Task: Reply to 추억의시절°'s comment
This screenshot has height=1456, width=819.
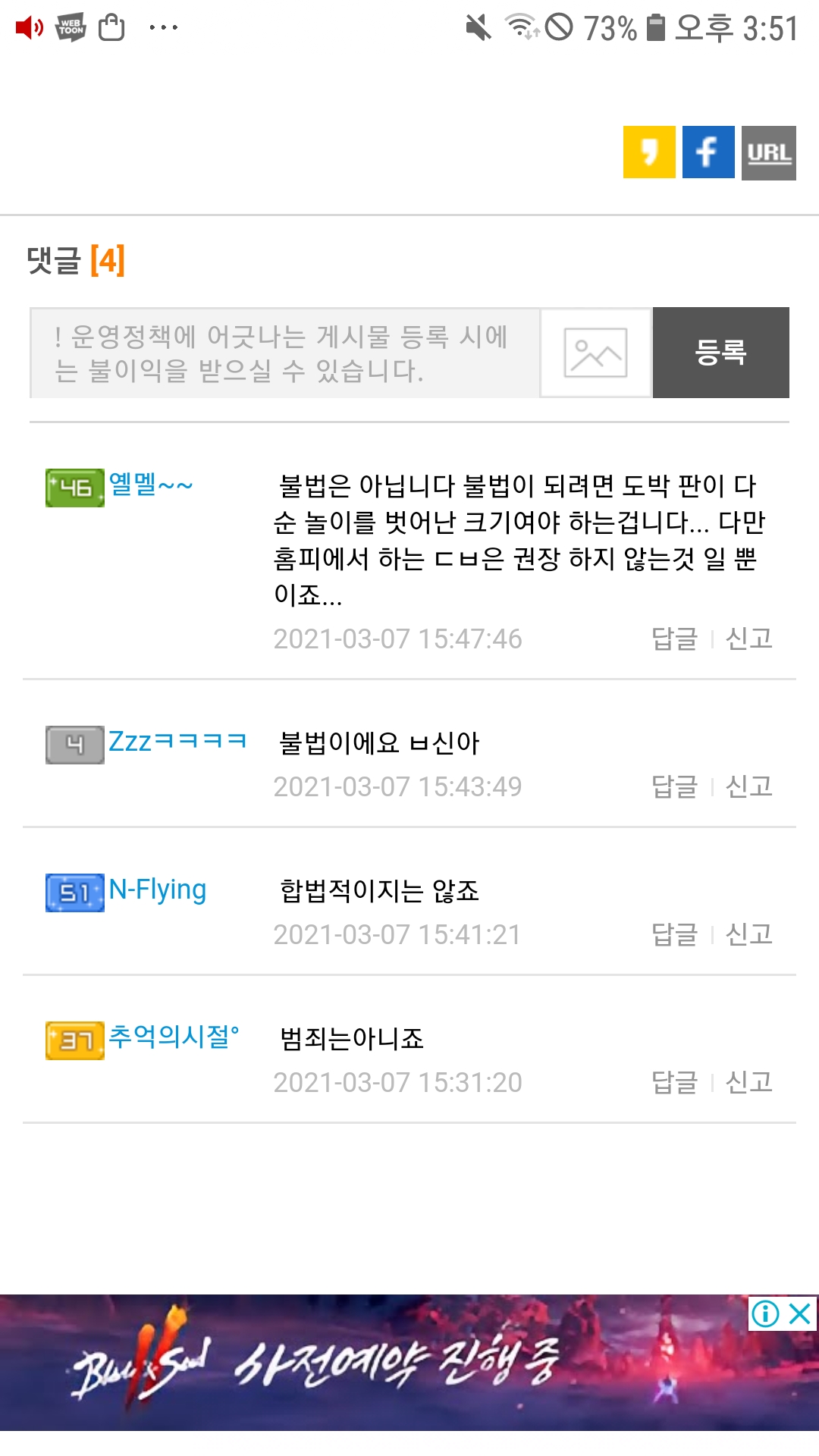Action: 674,1082
